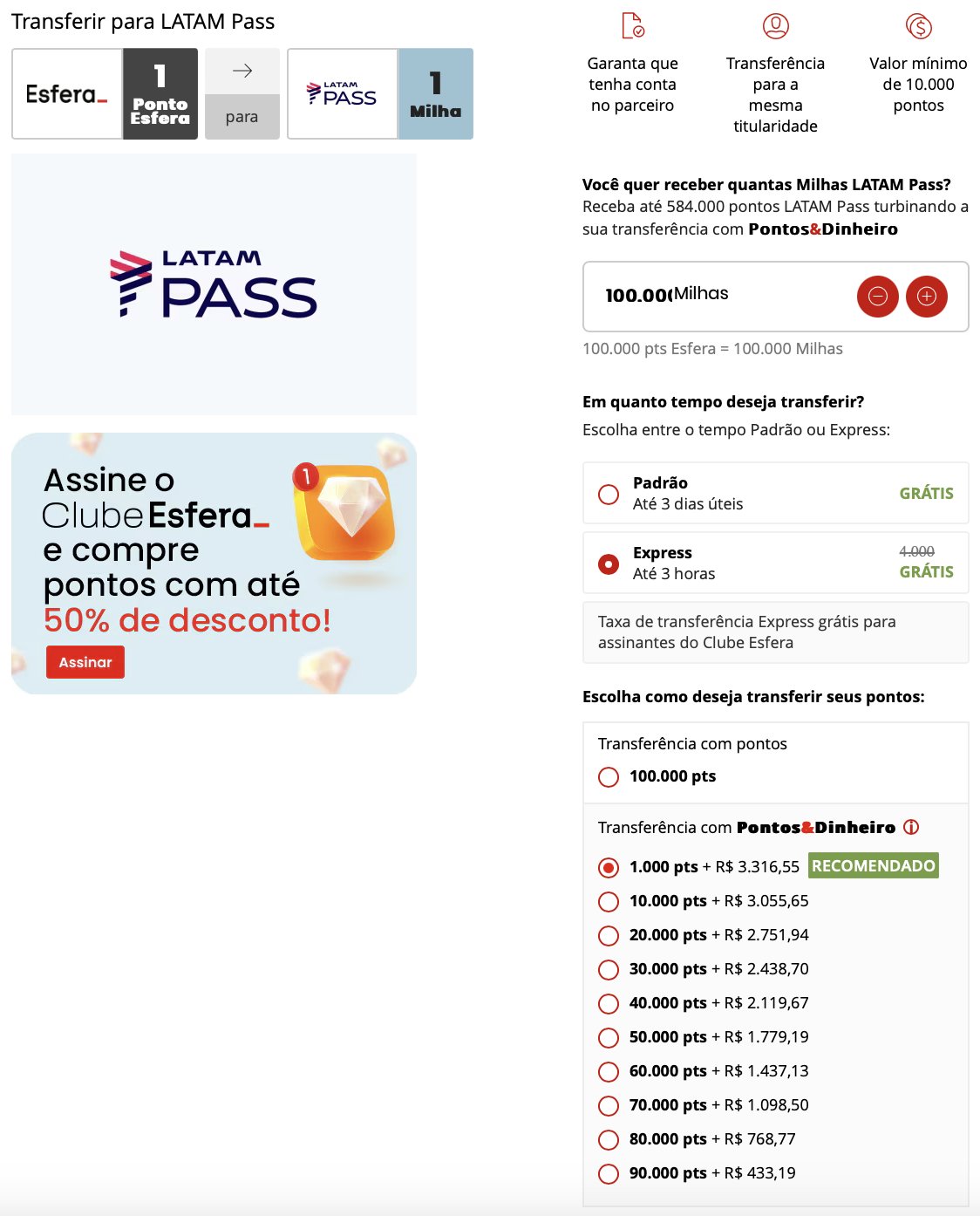Select 1.000 pts + R$ 3.316,55 option
The image size is (980, 1216).
609,867
